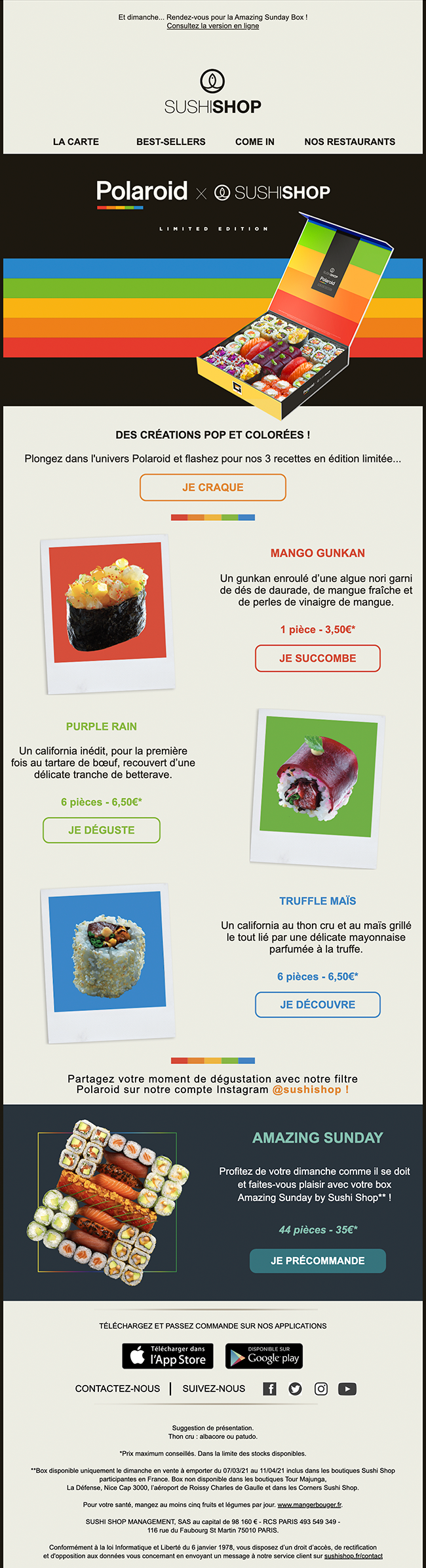
Task: Open the LA CARTE menu link
Action: pos(76,142)
